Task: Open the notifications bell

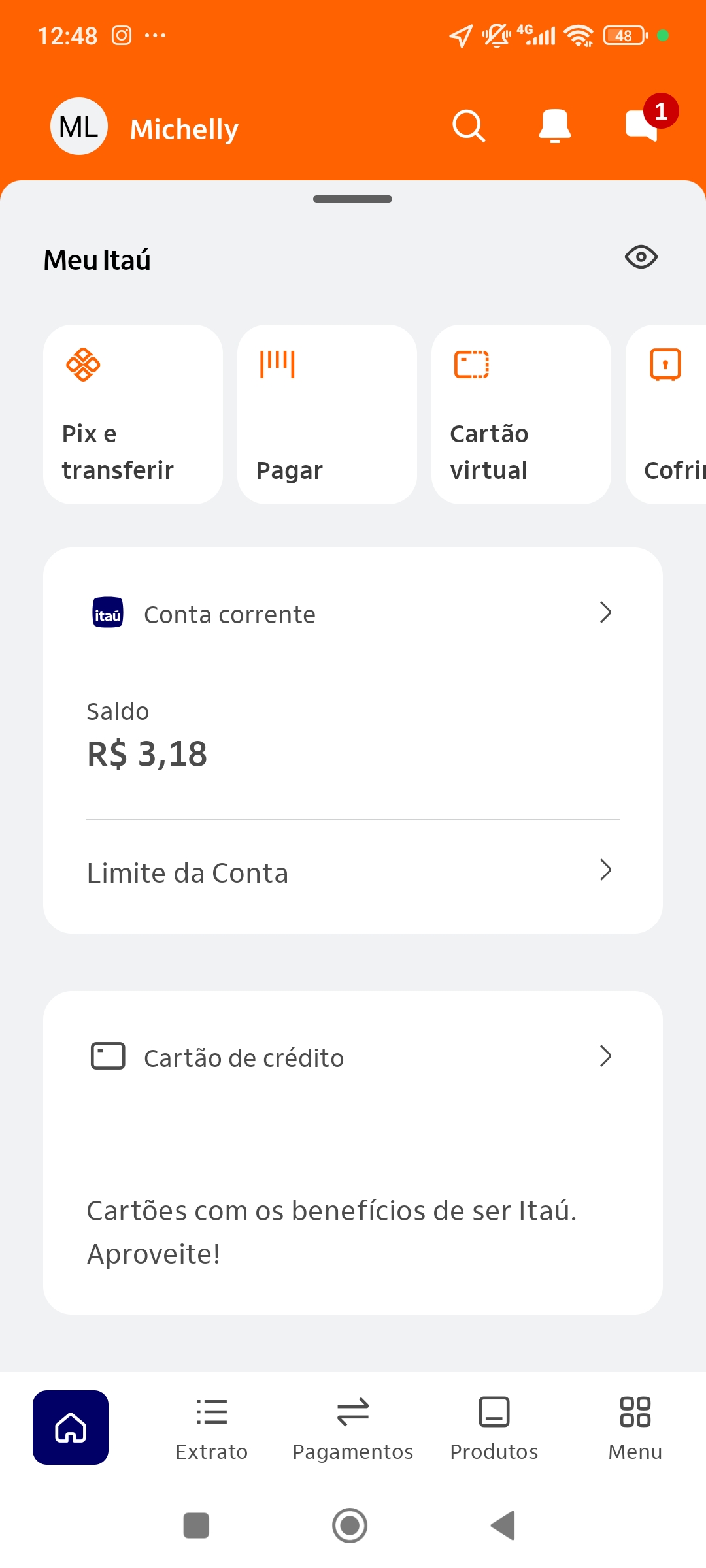Action: pos(555,126)
